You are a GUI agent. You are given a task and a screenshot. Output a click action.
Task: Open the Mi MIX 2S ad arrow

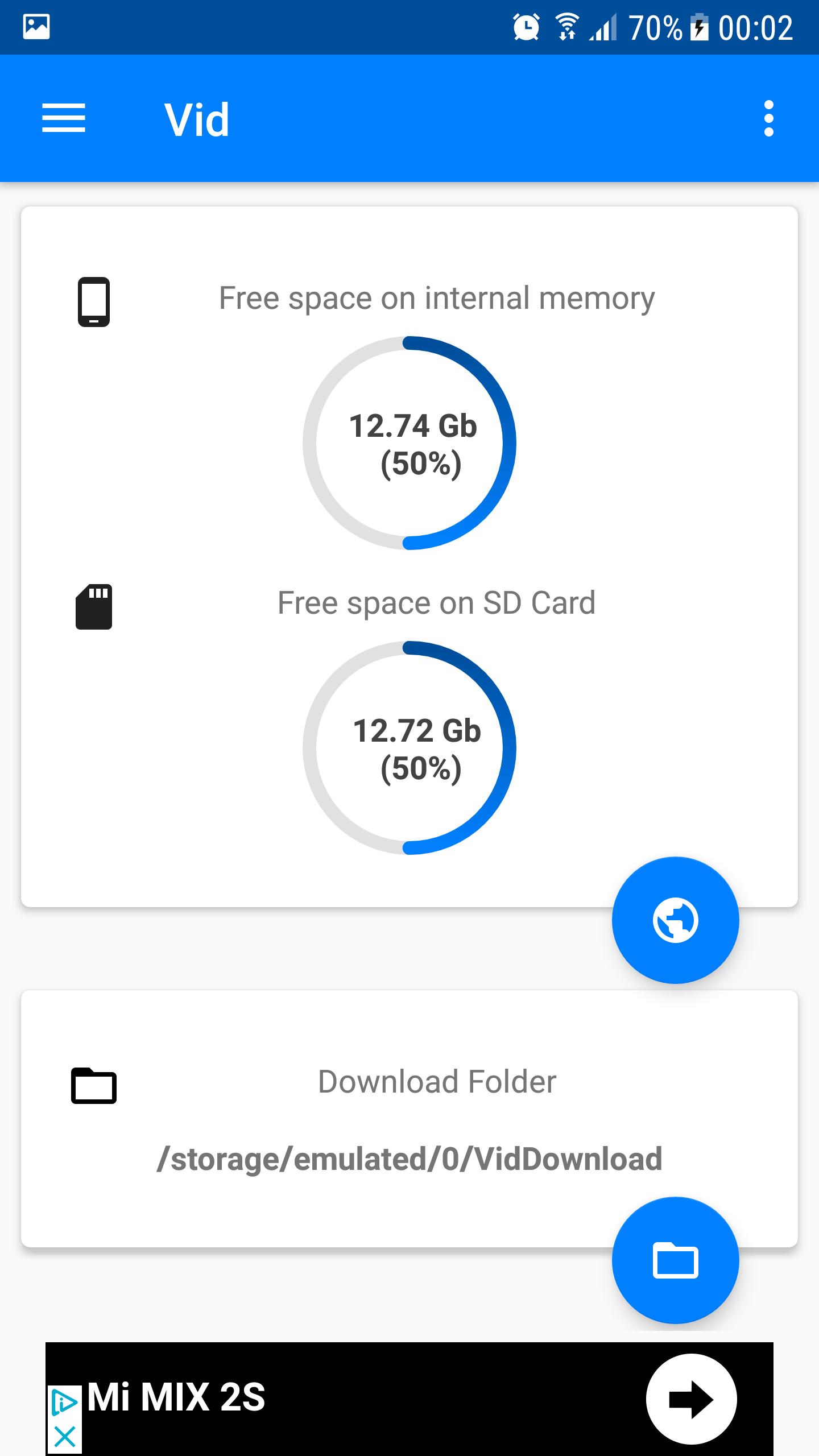coord(691,1399)
